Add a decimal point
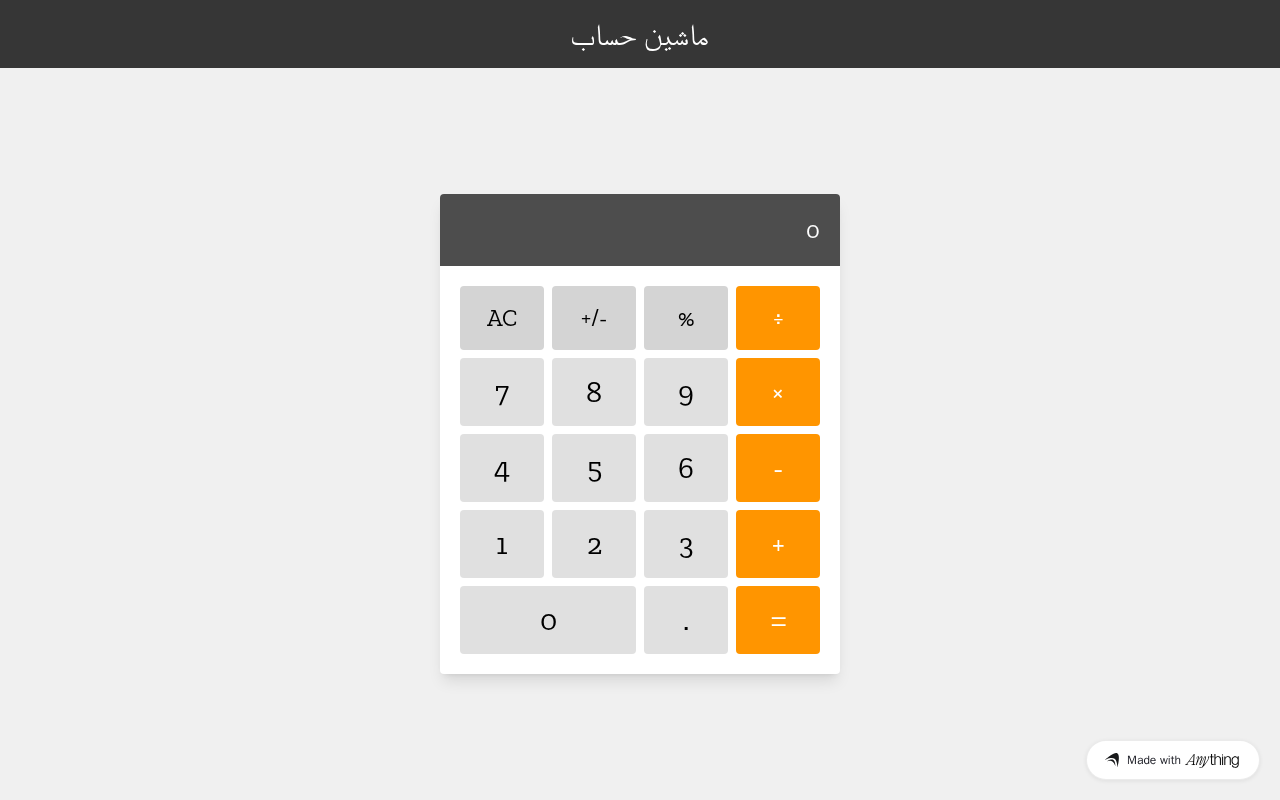This screenshot has width=1280, height=800. [x=686, y=620]
